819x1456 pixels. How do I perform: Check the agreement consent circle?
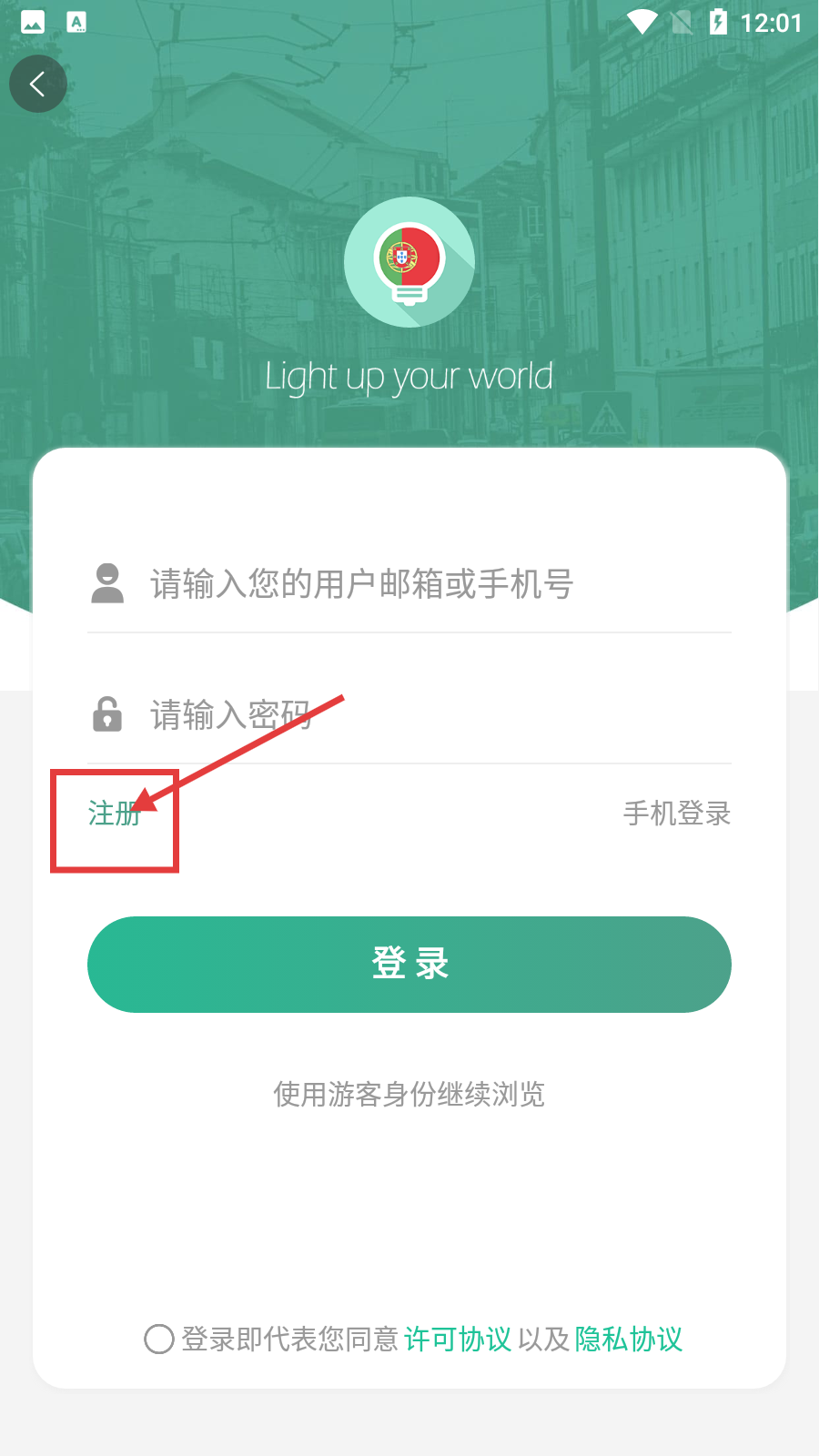coord(159,1340)
